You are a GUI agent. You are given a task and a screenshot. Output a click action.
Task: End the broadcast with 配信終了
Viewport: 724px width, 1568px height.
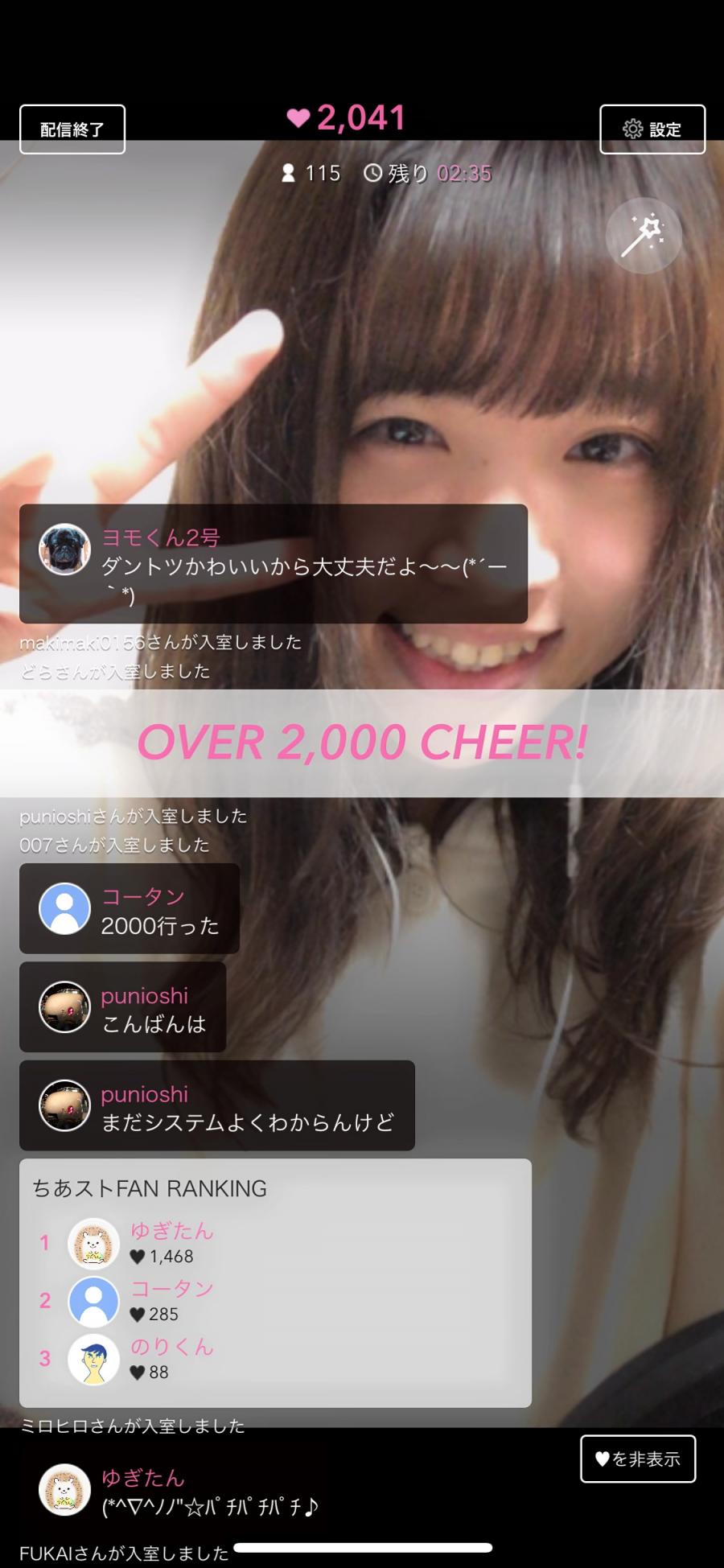click(72, 130)
